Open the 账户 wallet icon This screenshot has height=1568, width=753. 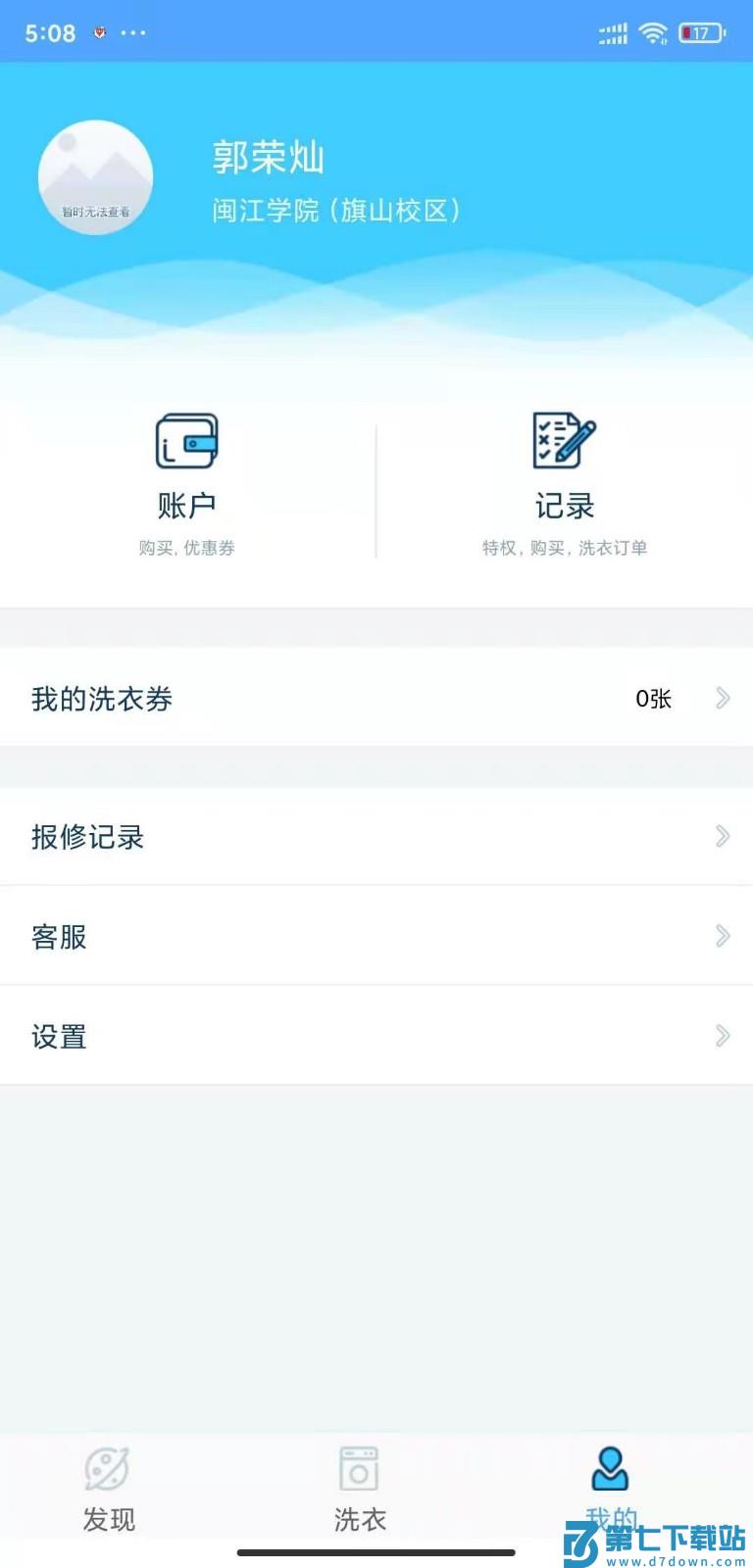(187, 442)
